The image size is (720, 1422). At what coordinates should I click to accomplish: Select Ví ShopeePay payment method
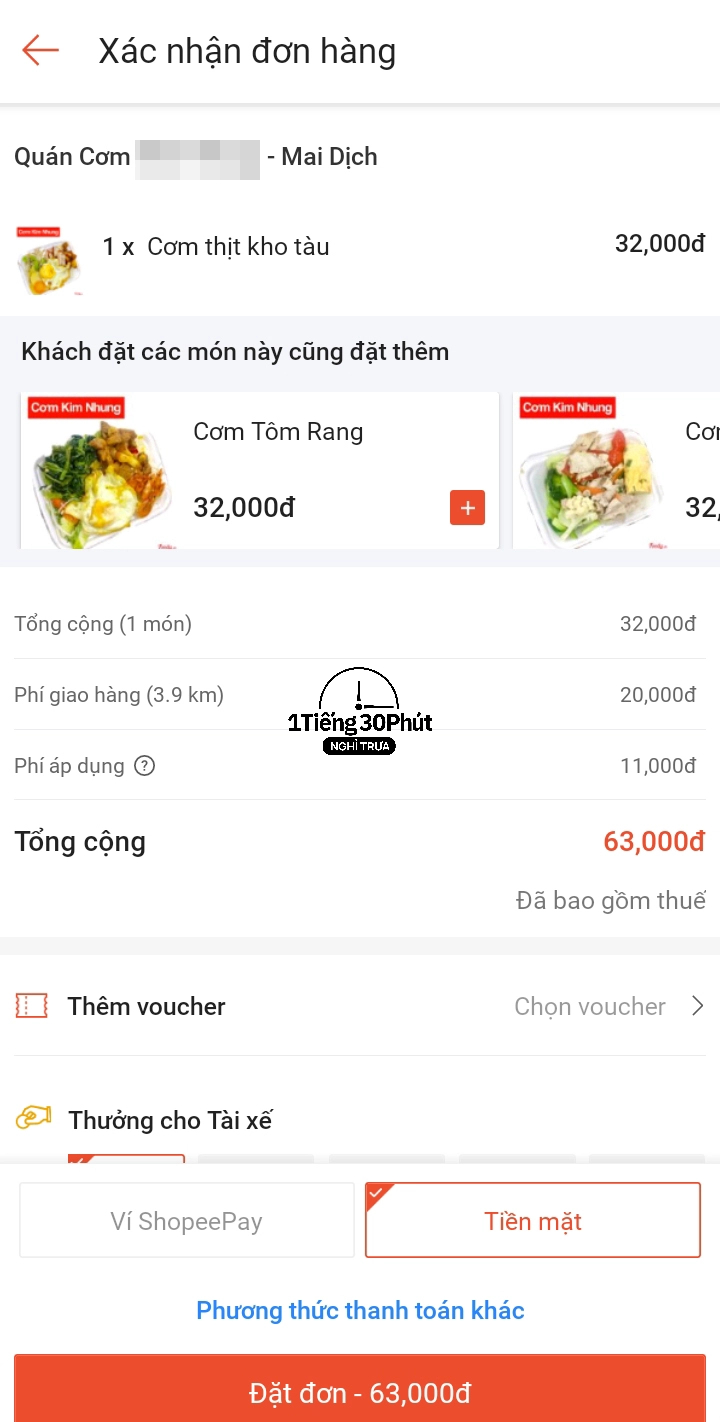[187, 1220]
